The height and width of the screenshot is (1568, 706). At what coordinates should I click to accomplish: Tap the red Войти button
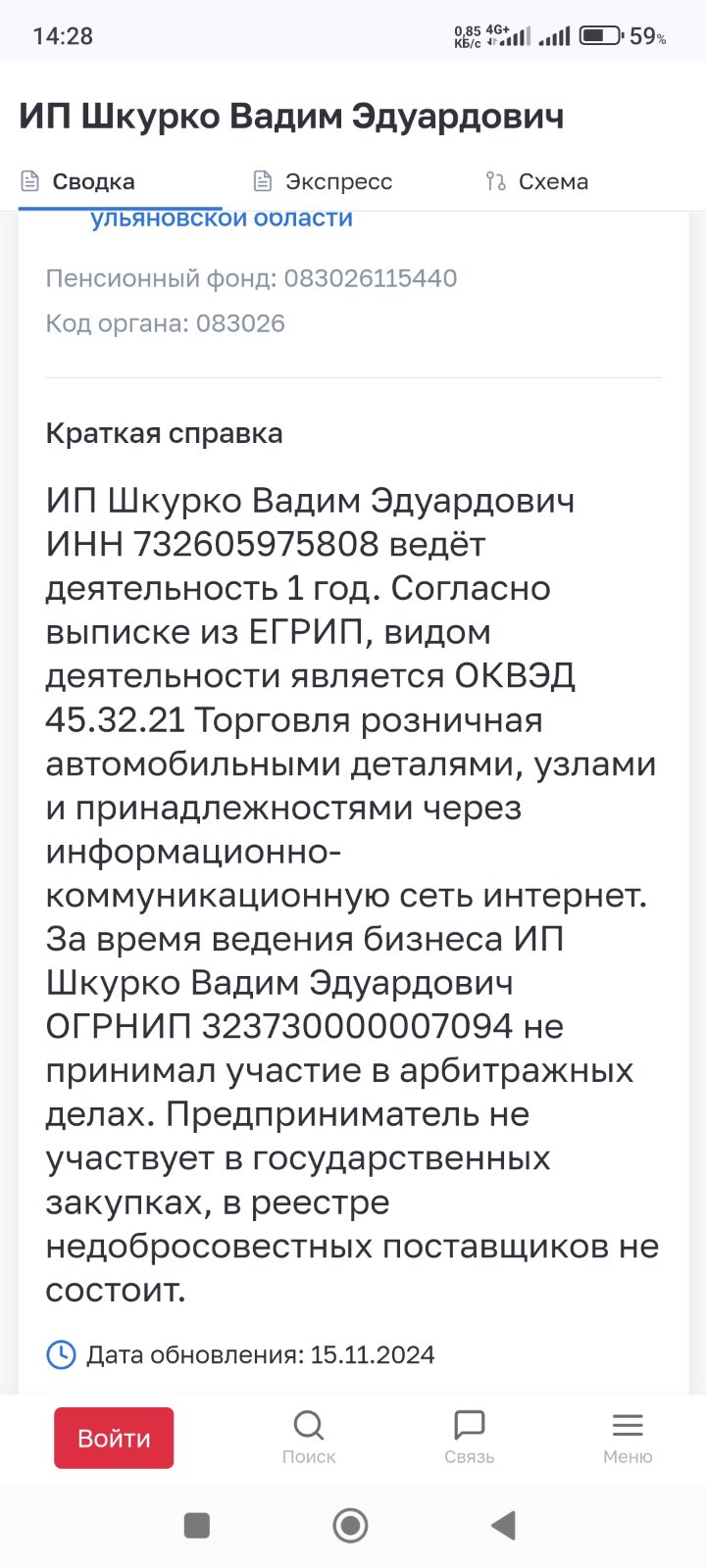pyautogui.click(x=114, y=1438)
